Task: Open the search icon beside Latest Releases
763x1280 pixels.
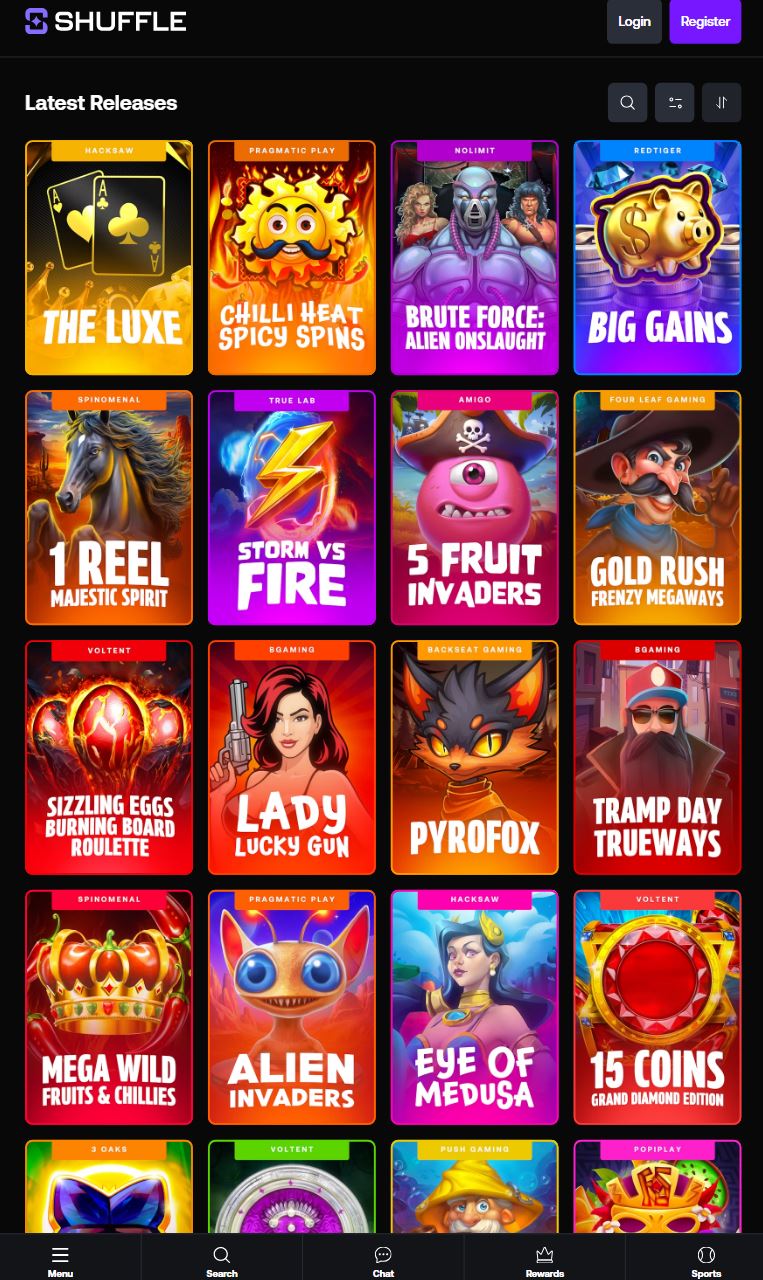Action: click(x=627, y=102)
